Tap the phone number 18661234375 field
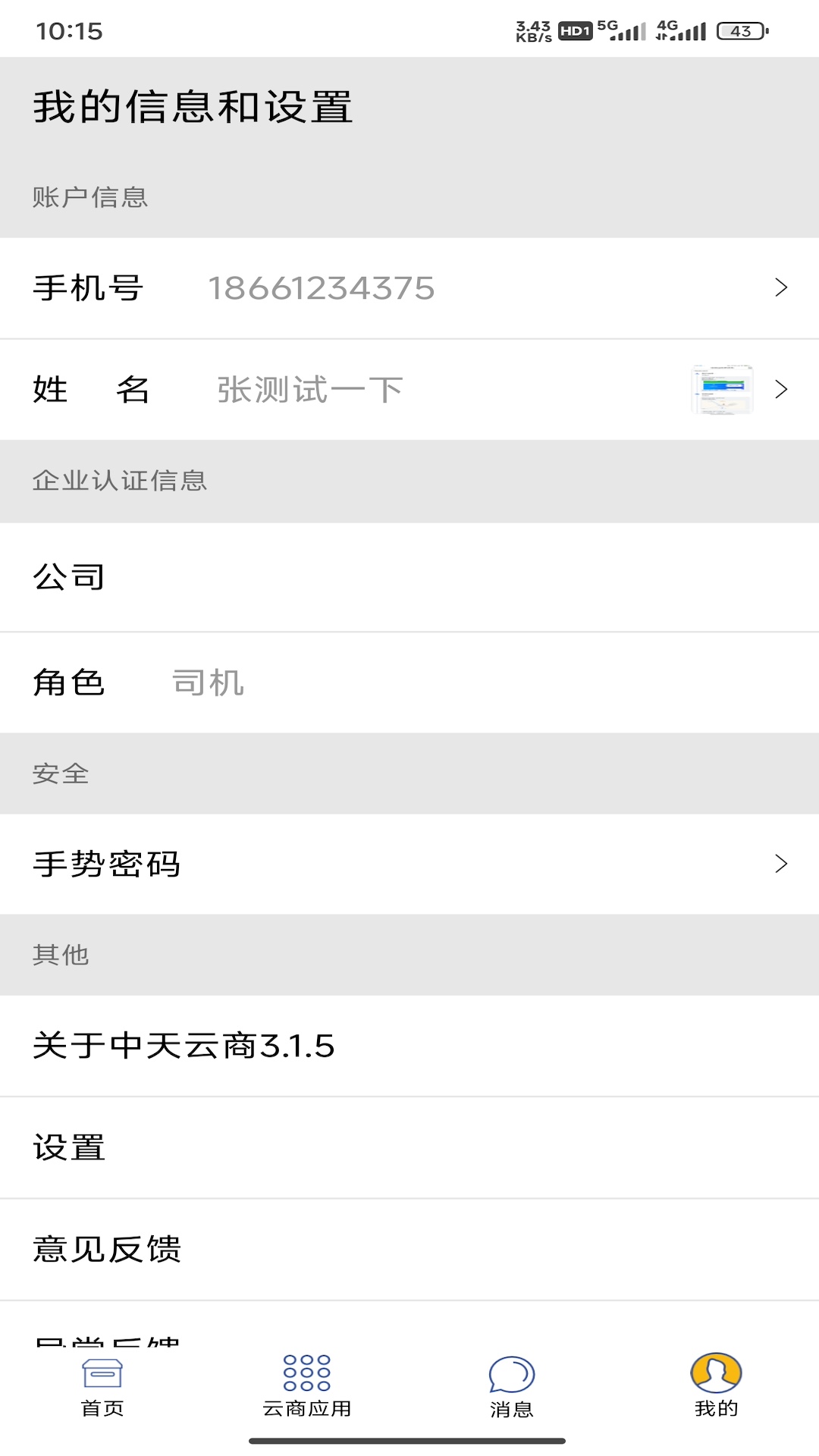Screen dimensions: 819x1456 pyautogui.click(x=322, y=287)
